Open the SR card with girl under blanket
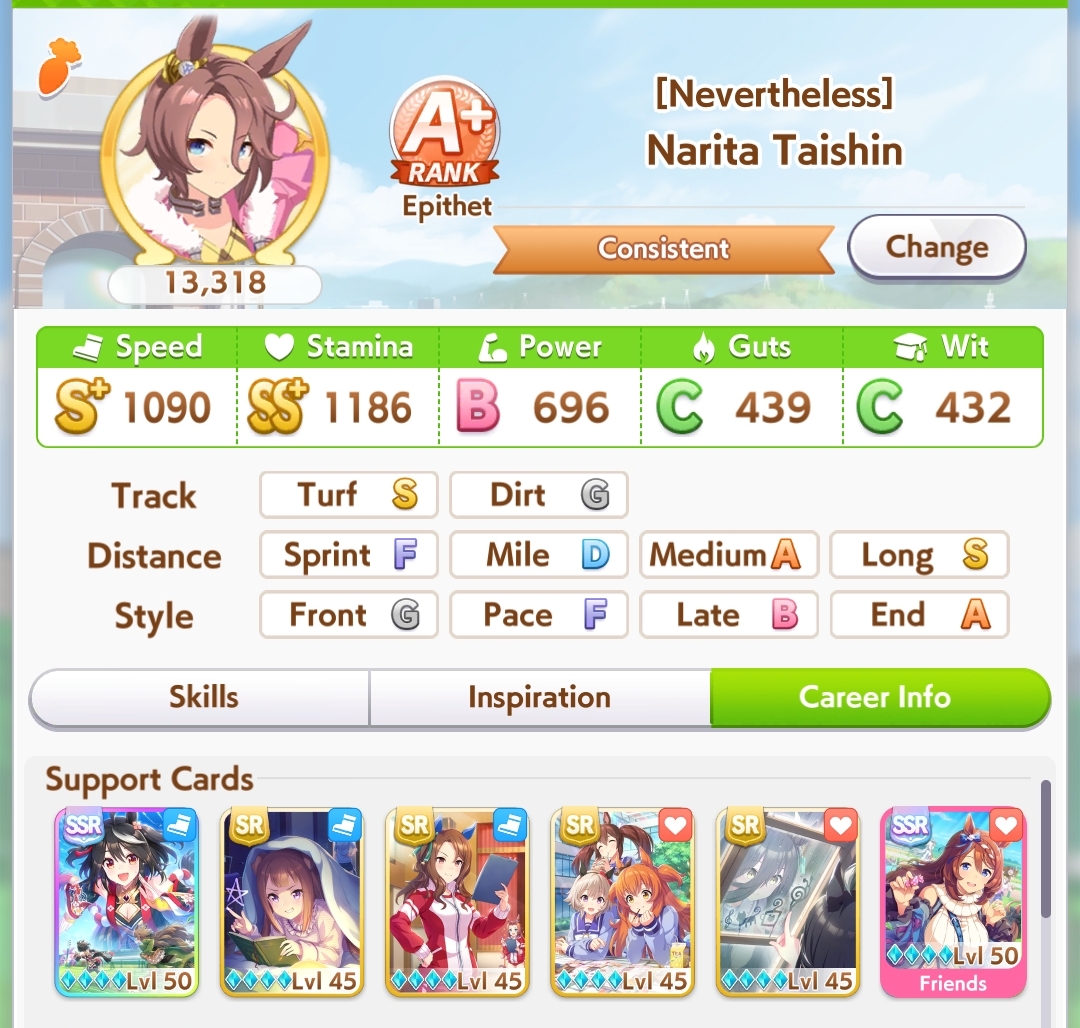This screenshot has width=1080, height=1028. 292,901
